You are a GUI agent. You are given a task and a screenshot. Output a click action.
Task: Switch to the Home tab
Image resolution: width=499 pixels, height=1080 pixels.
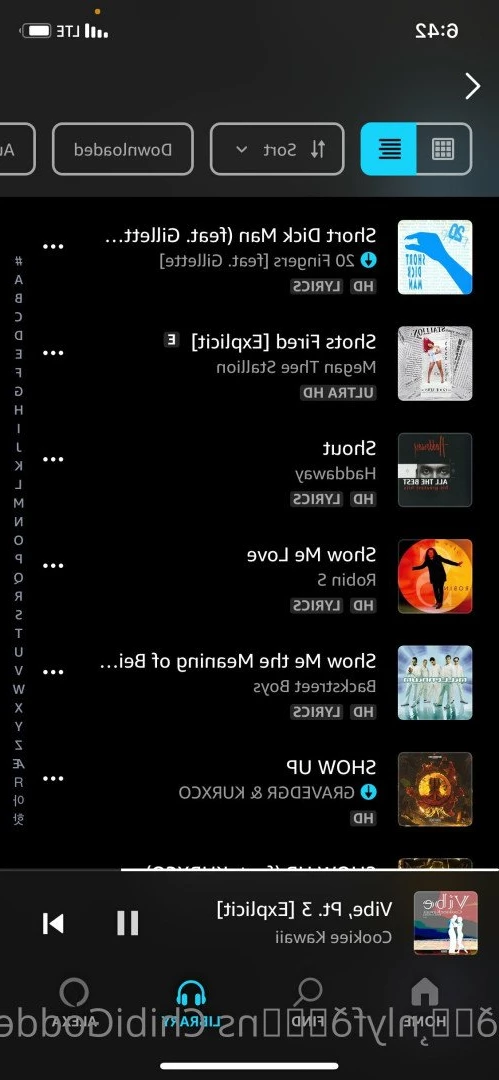[x=425, y=1003]
